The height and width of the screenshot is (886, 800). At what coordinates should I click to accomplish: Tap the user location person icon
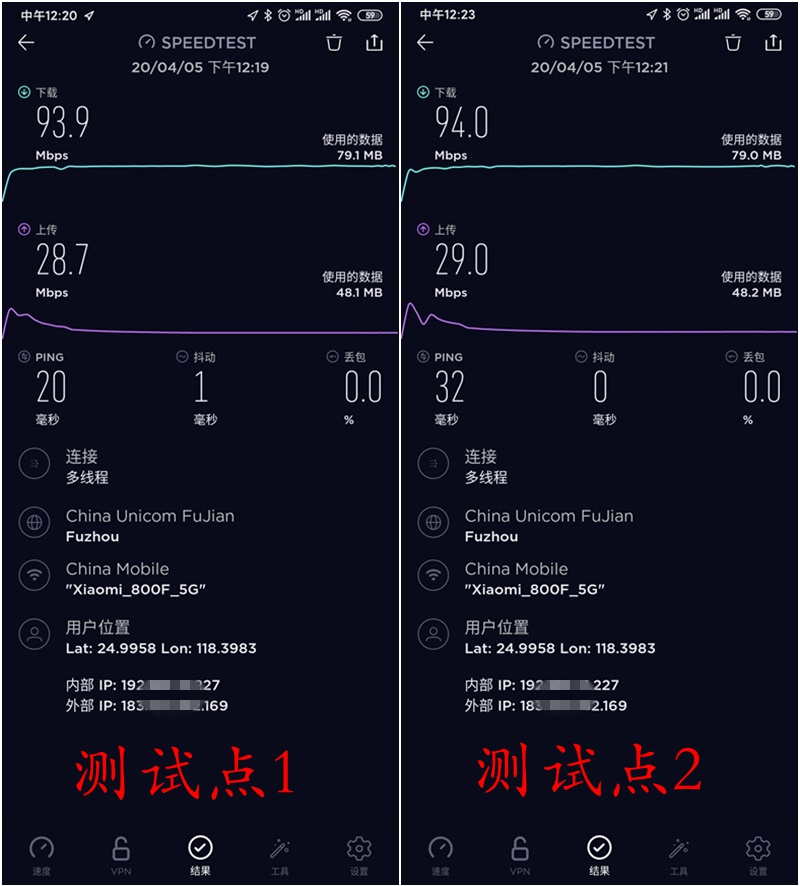(x=36, y=636)
